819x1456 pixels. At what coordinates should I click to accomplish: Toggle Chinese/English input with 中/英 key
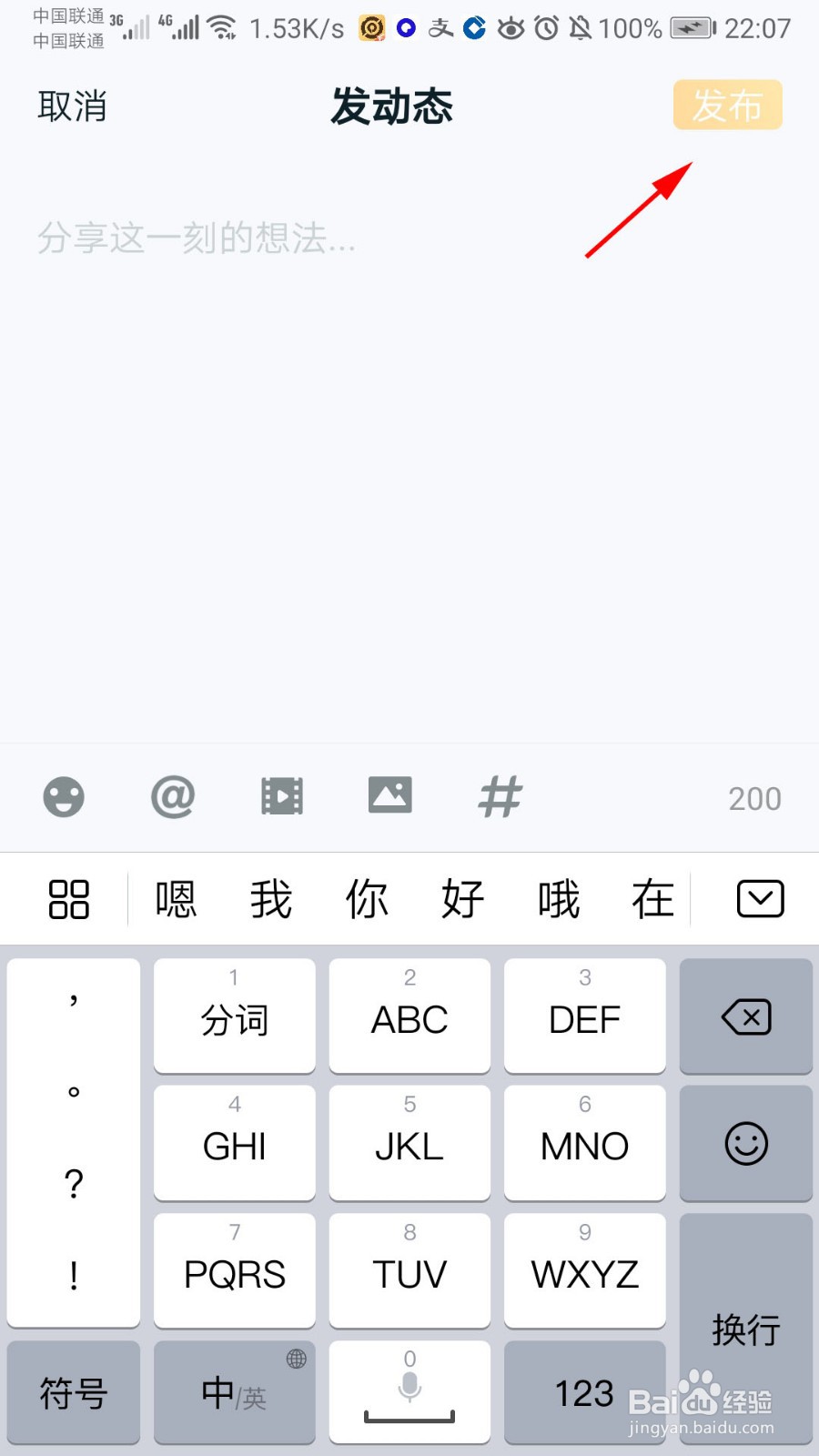pos(234,1392)
